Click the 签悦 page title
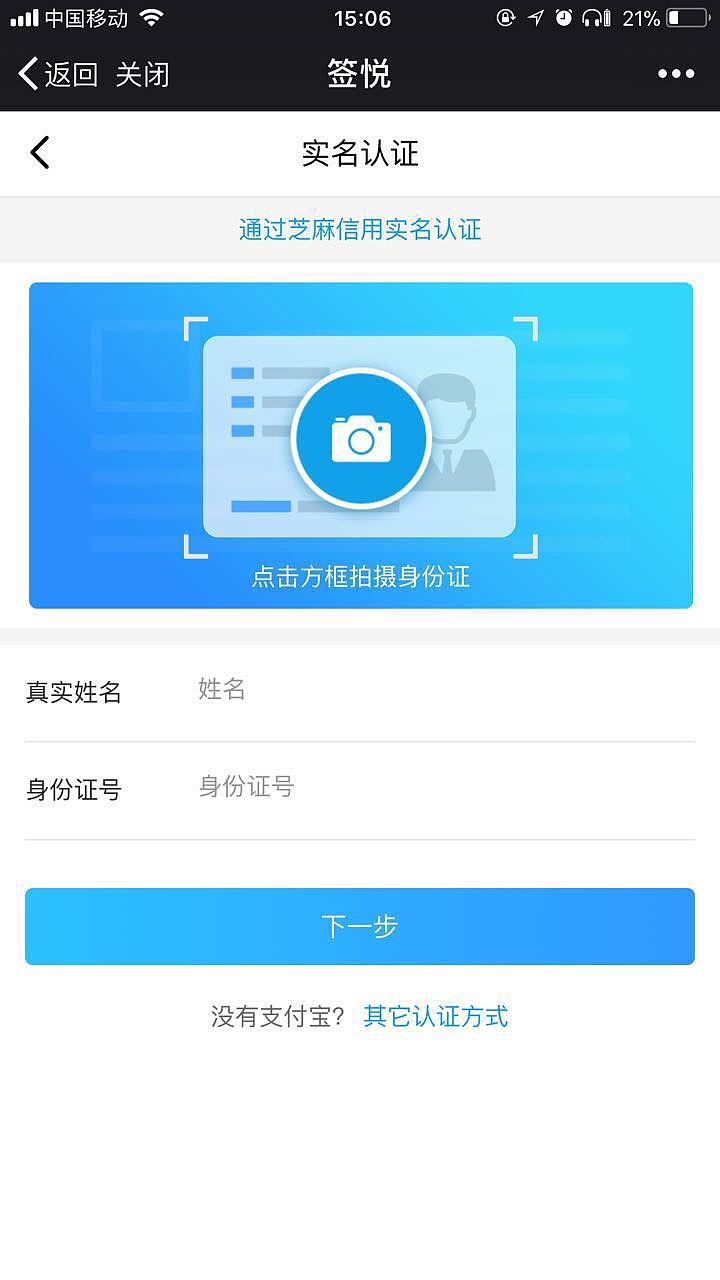720x1280 pixels. click(360, 73)
